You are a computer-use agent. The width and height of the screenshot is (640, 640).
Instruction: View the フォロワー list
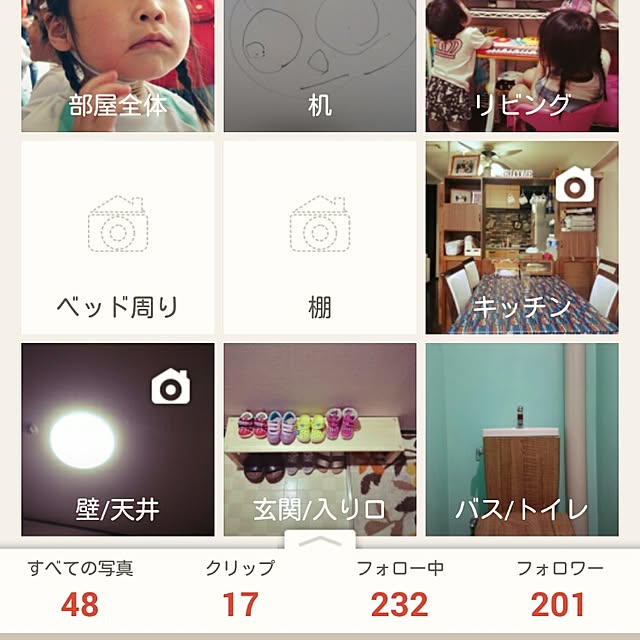coord(560,590)
